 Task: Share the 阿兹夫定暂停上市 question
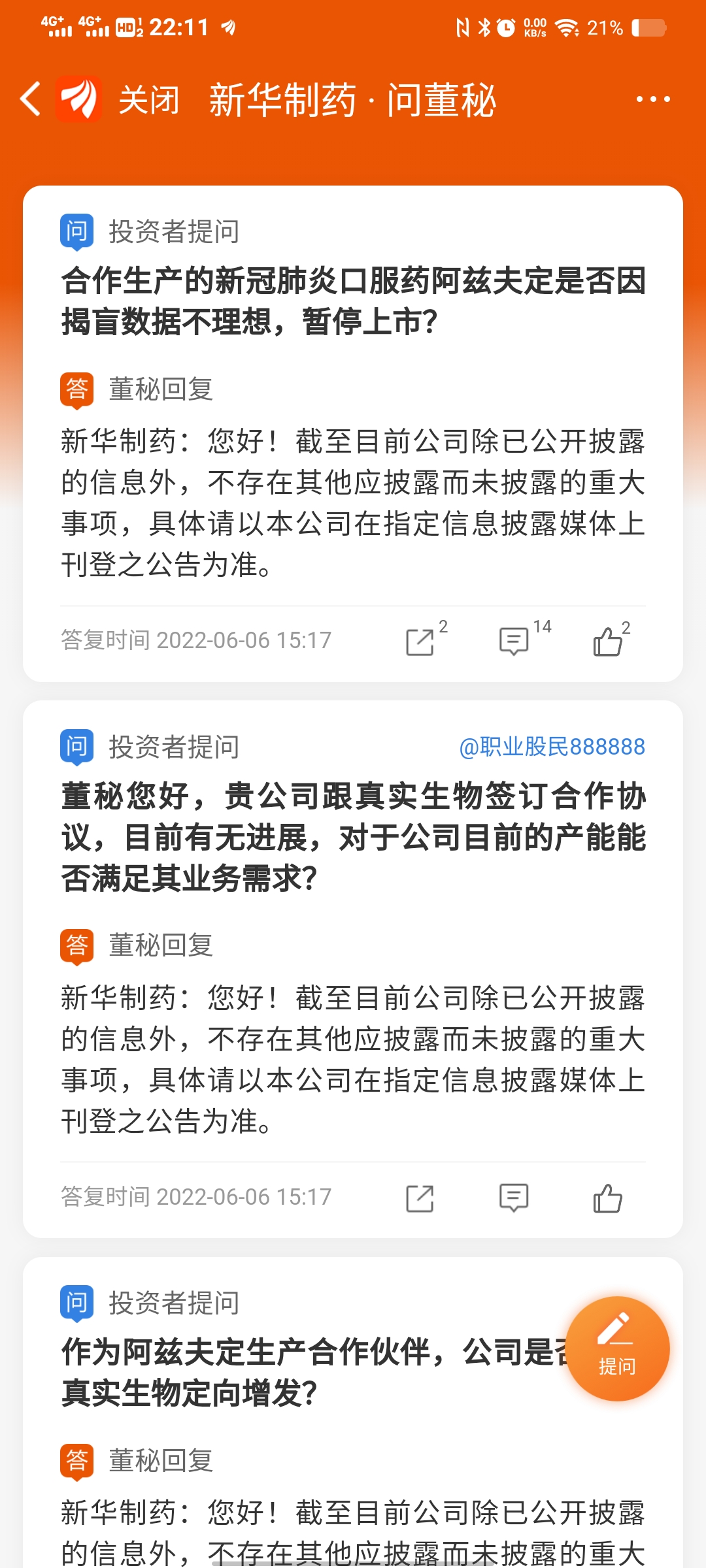coord(420,641)
